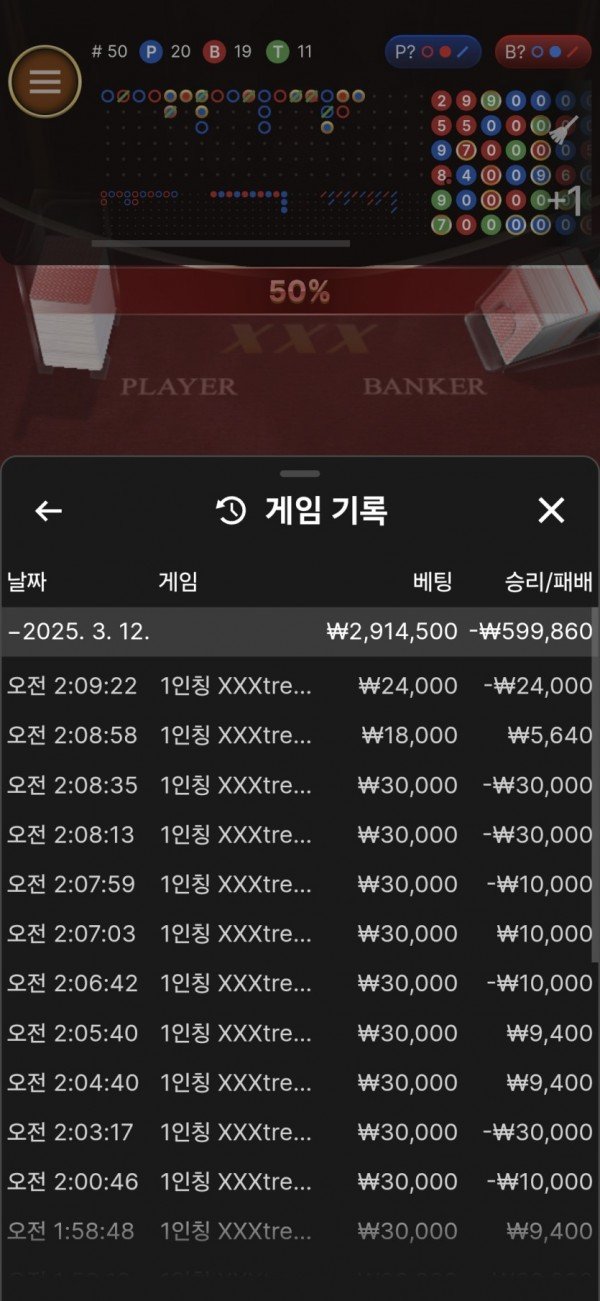Open the 오전 2:08:13 game record
Screen dimensions: 600x1301
pos(300,835)
